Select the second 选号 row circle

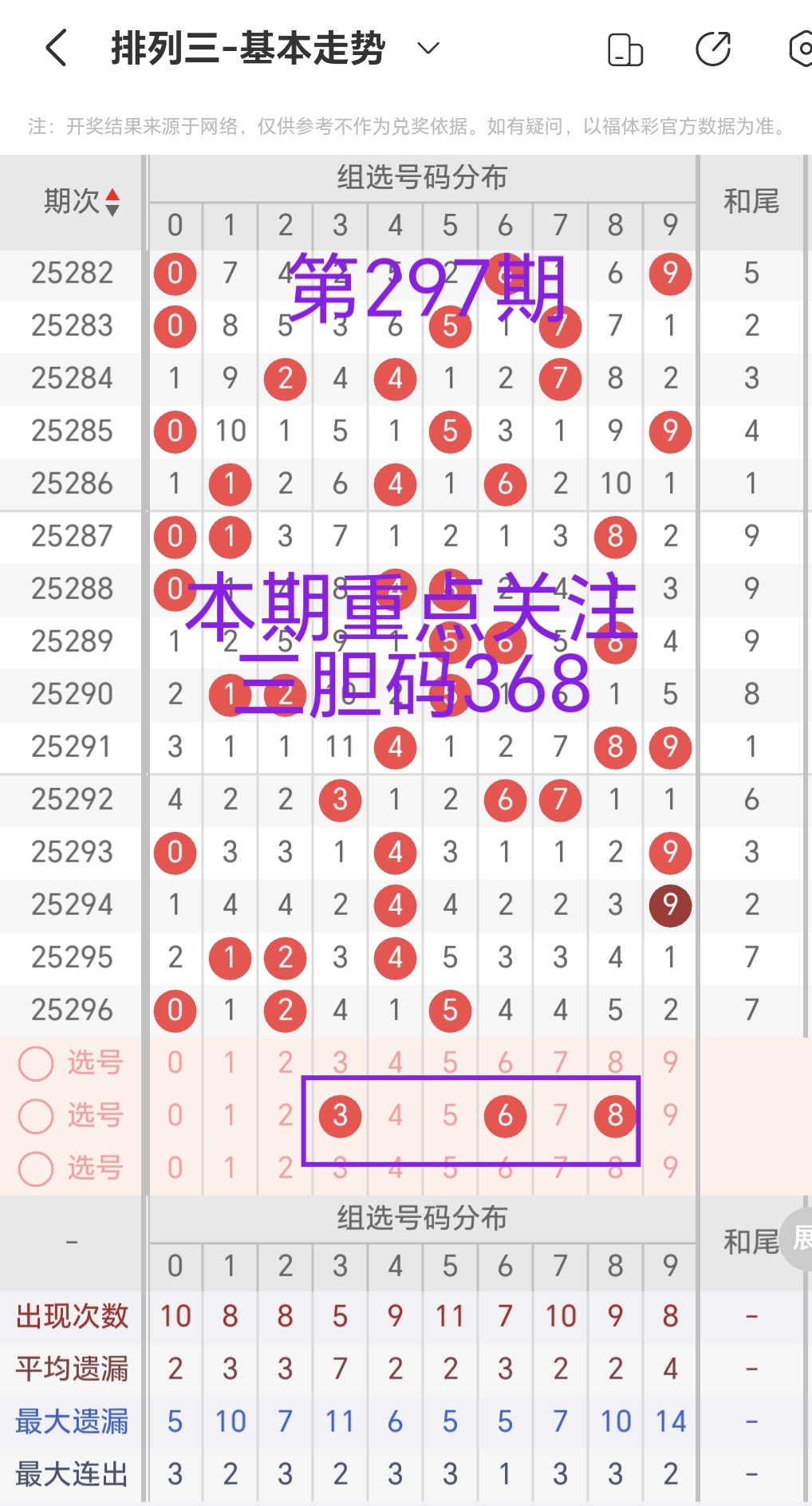[x=35, y=1117]
